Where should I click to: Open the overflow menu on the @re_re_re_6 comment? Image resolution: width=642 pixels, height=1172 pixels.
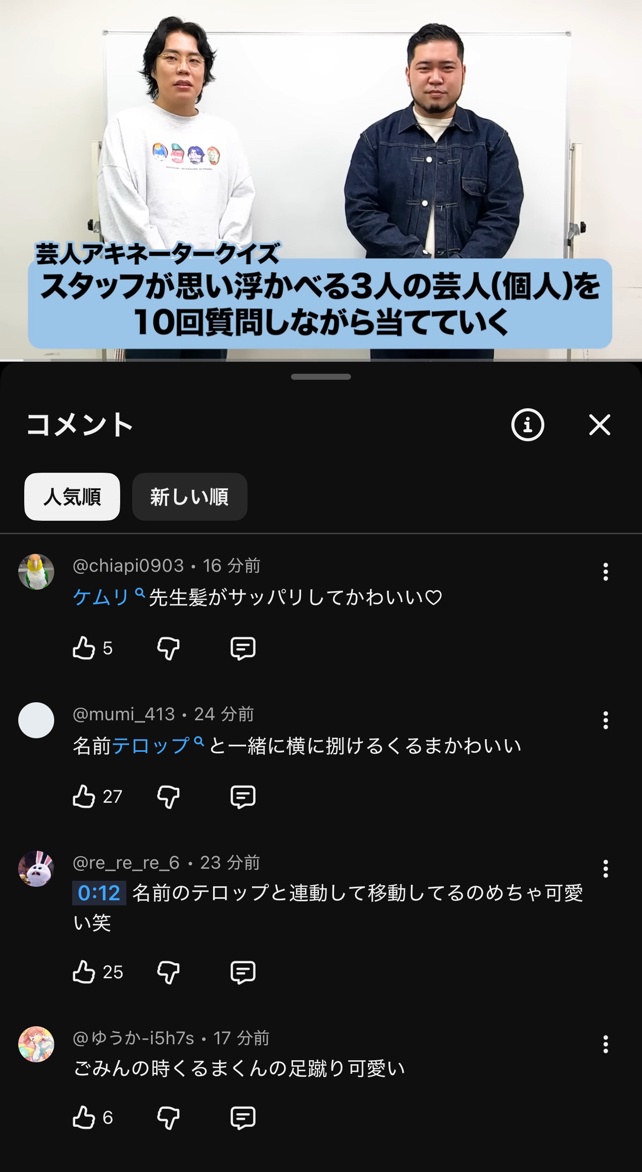point(605,869)
